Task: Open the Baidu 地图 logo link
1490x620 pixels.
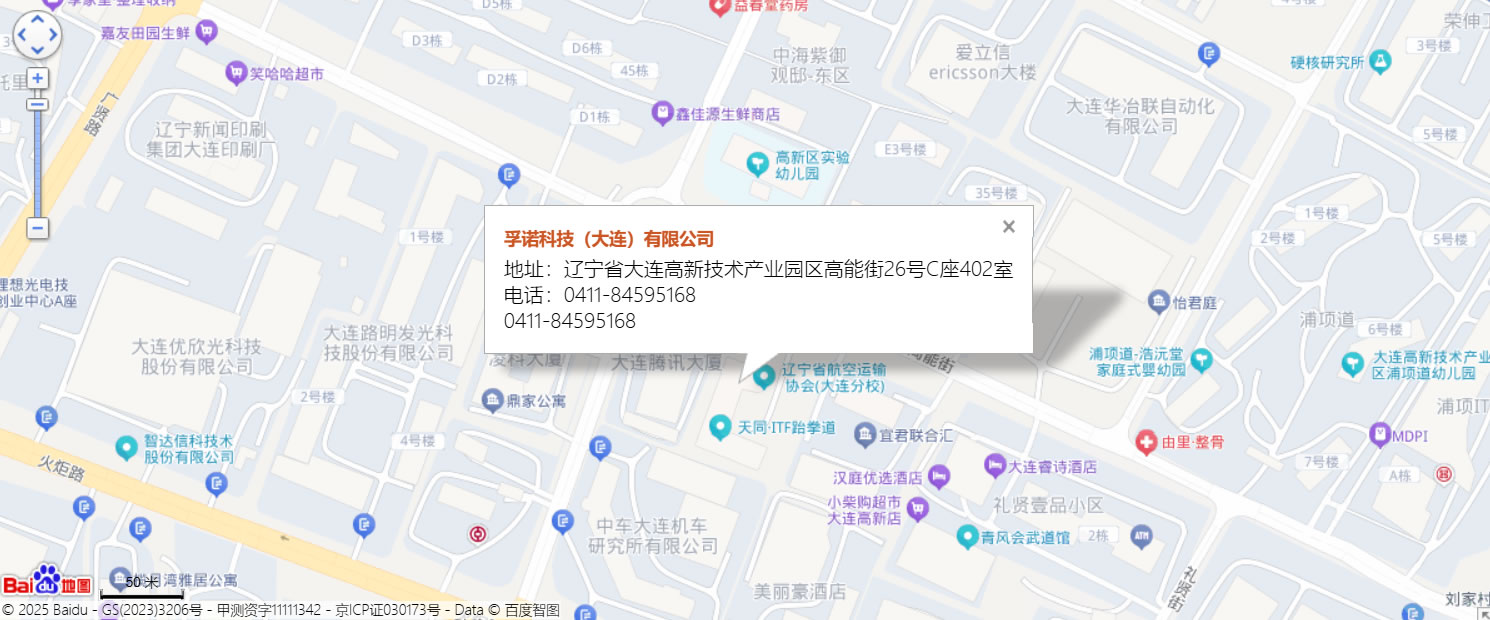Action: click(47, 582)
